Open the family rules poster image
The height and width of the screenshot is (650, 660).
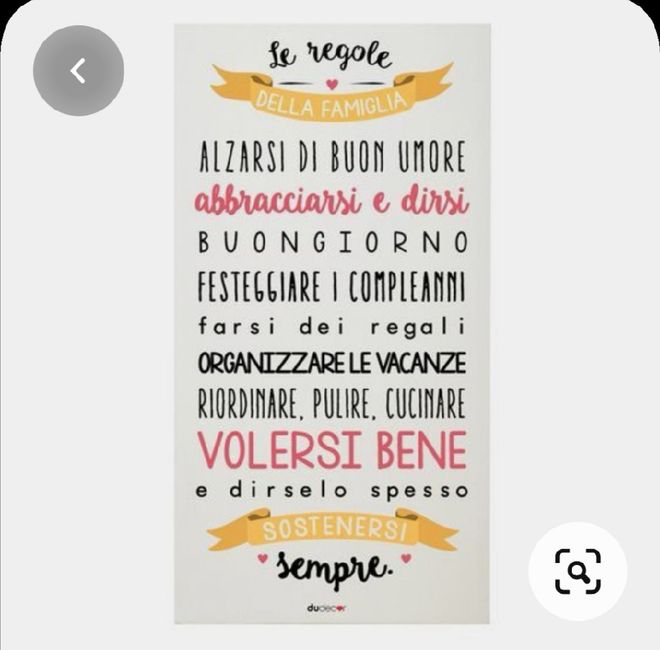point(332,320)
